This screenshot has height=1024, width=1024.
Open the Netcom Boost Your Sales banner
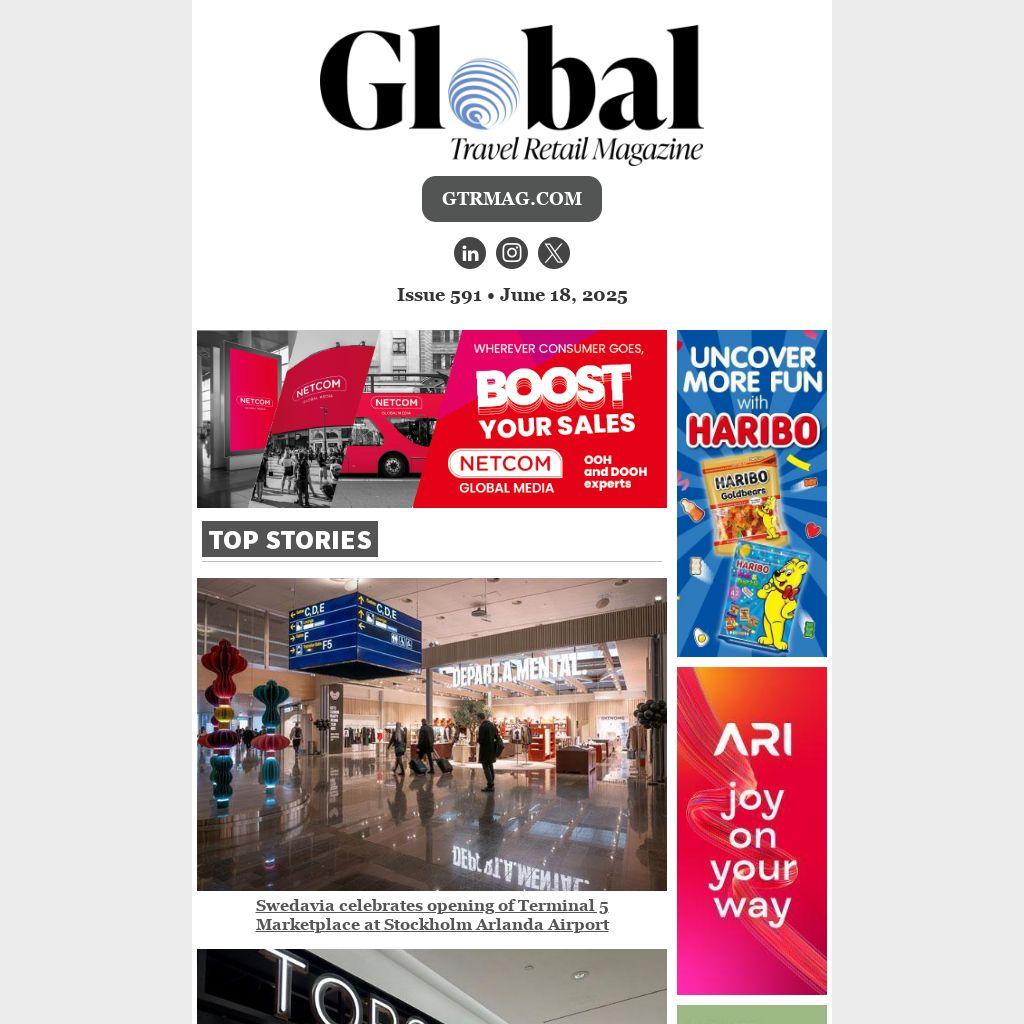tap(431, 419)
